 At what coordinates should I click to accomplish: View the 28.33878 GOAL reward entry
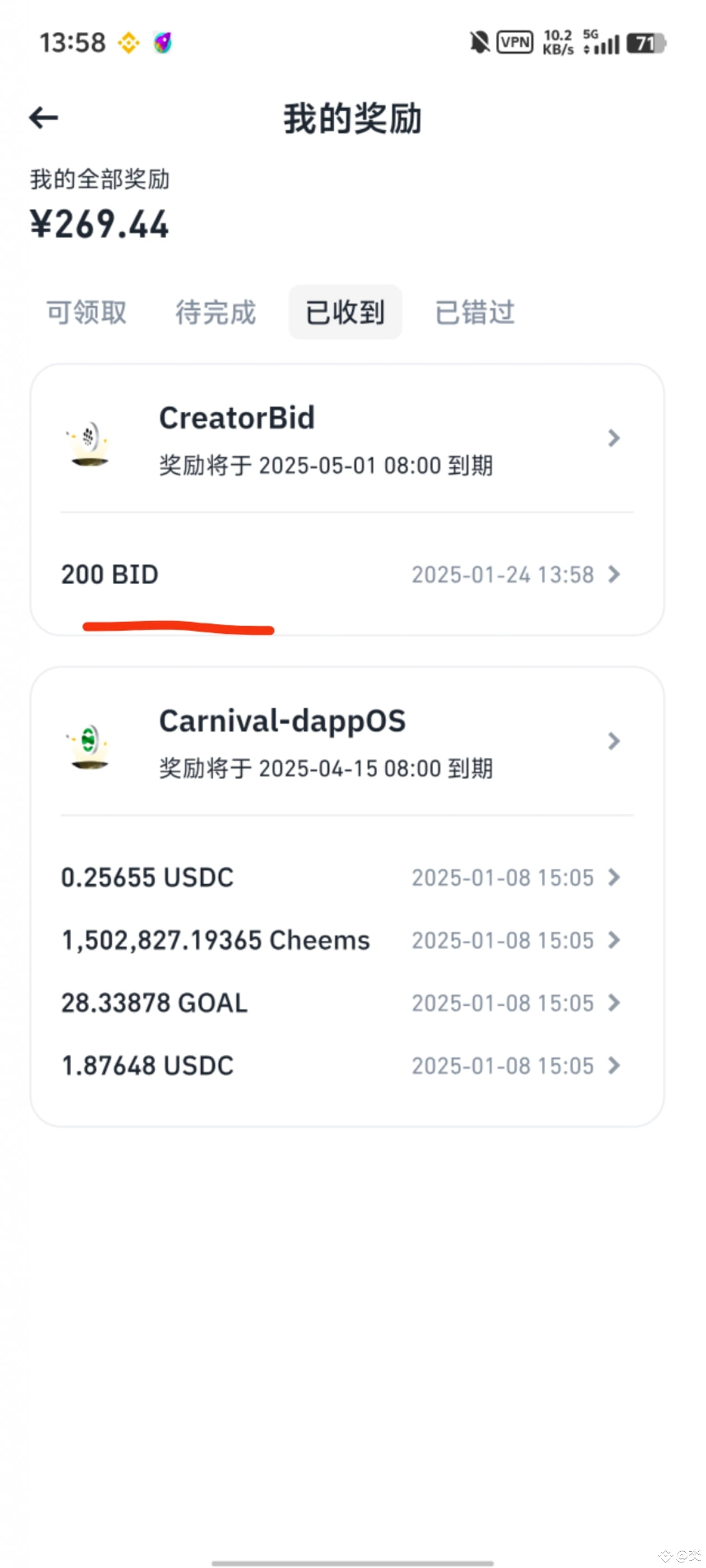pos(347,1003)
